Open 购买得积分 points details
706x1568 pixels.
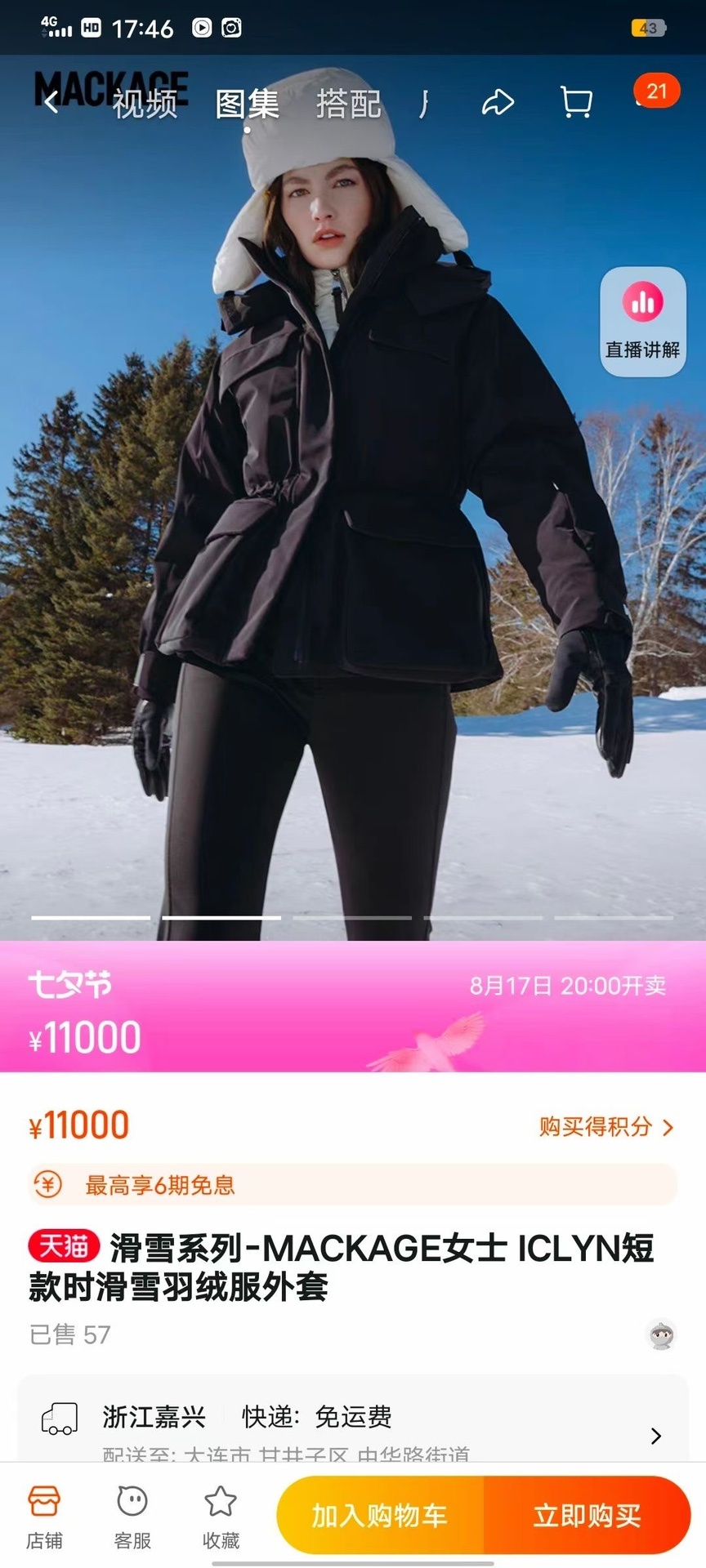pos(605,1127)
